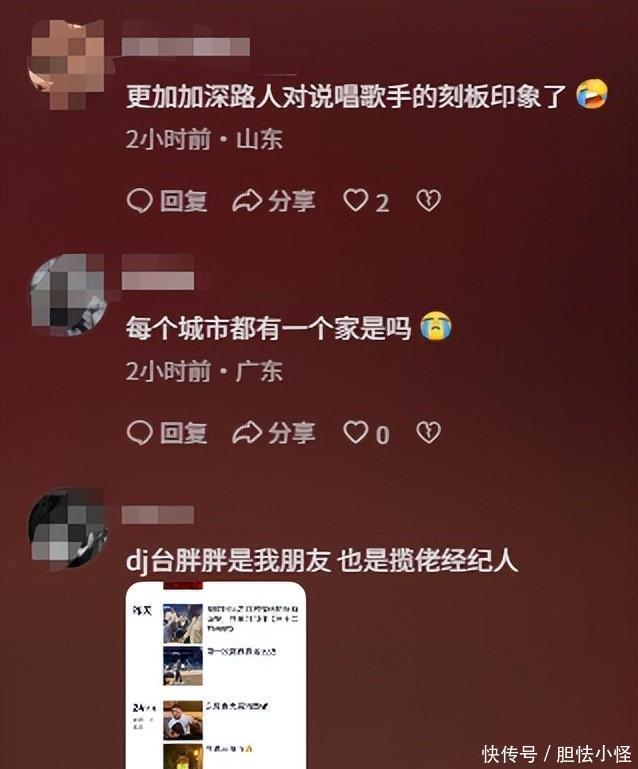Reply to the Shandong comment about rappers
Screen dimensions: 638x769
[167, 201]
